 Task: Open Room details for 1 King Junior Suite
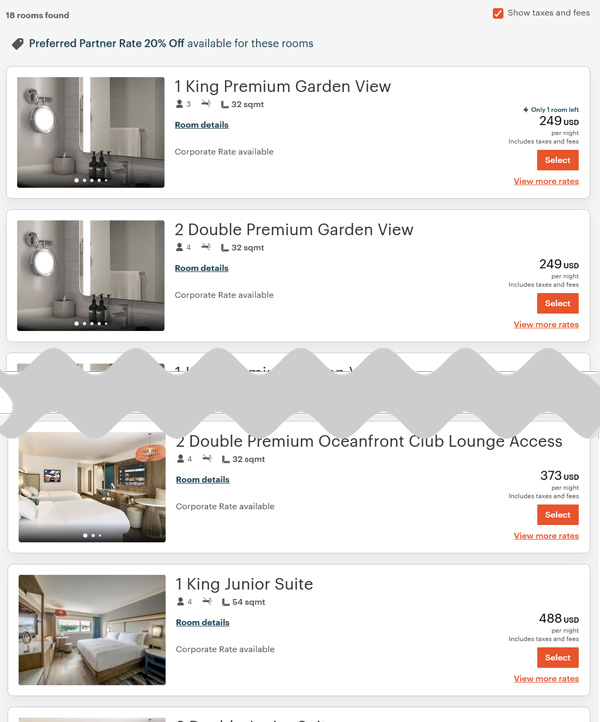(202, 623)
